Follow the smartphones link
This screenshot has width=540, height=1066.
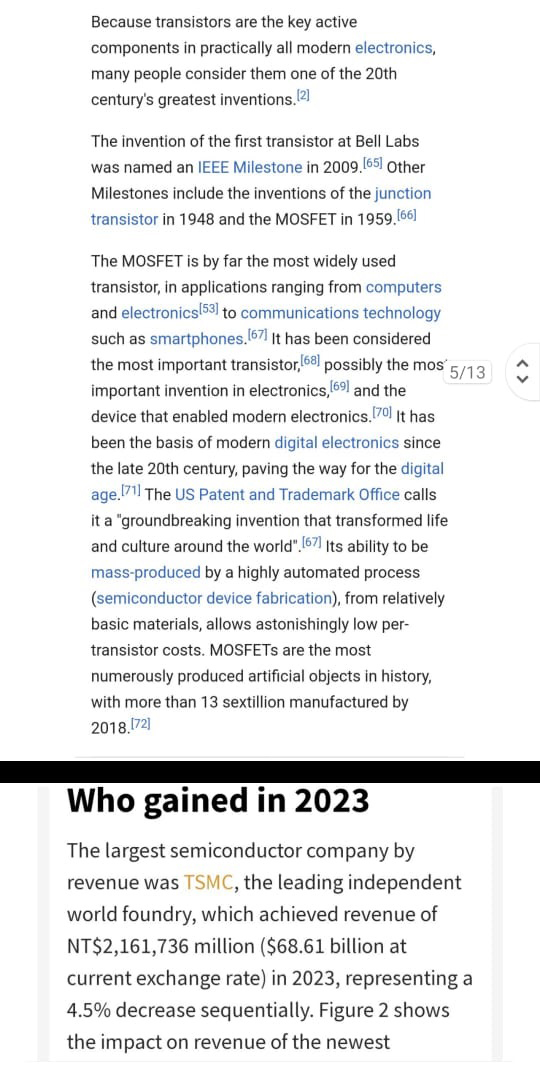click(197, 339)
